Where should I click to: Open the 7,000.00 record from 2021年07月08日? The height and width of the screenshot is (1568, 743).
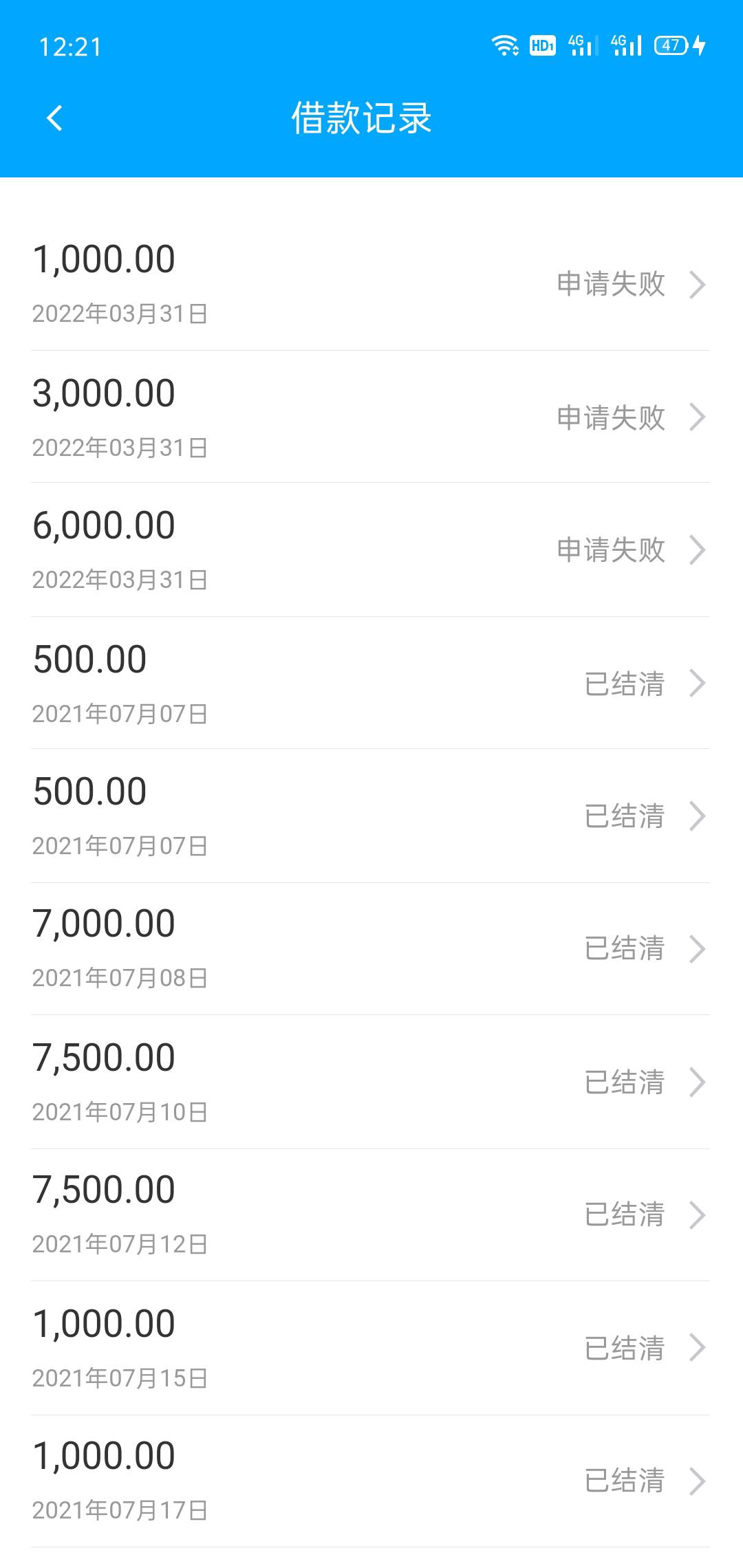pyautogui.click(x=370, y=949)
